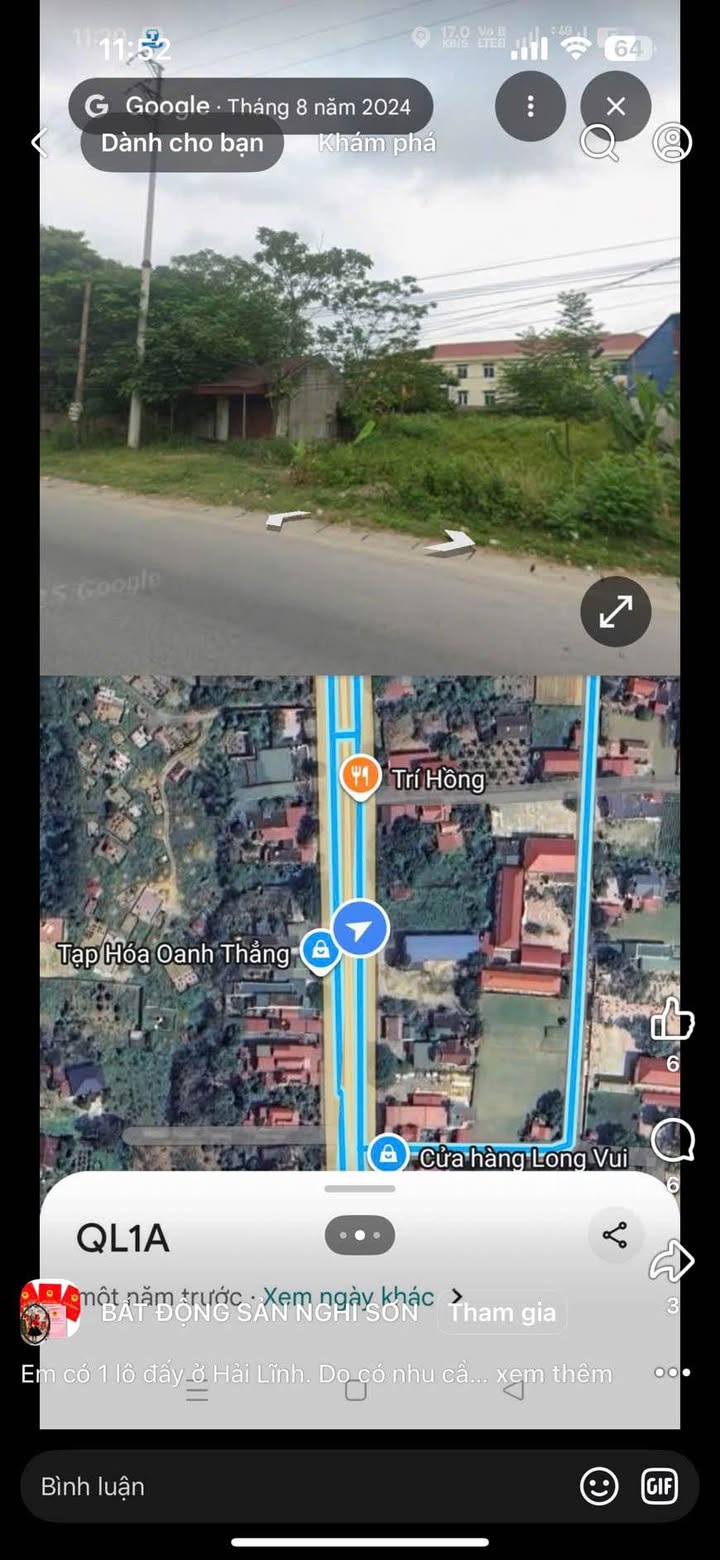
Task: Open the search magnifier icon
Action: (599, 143)
